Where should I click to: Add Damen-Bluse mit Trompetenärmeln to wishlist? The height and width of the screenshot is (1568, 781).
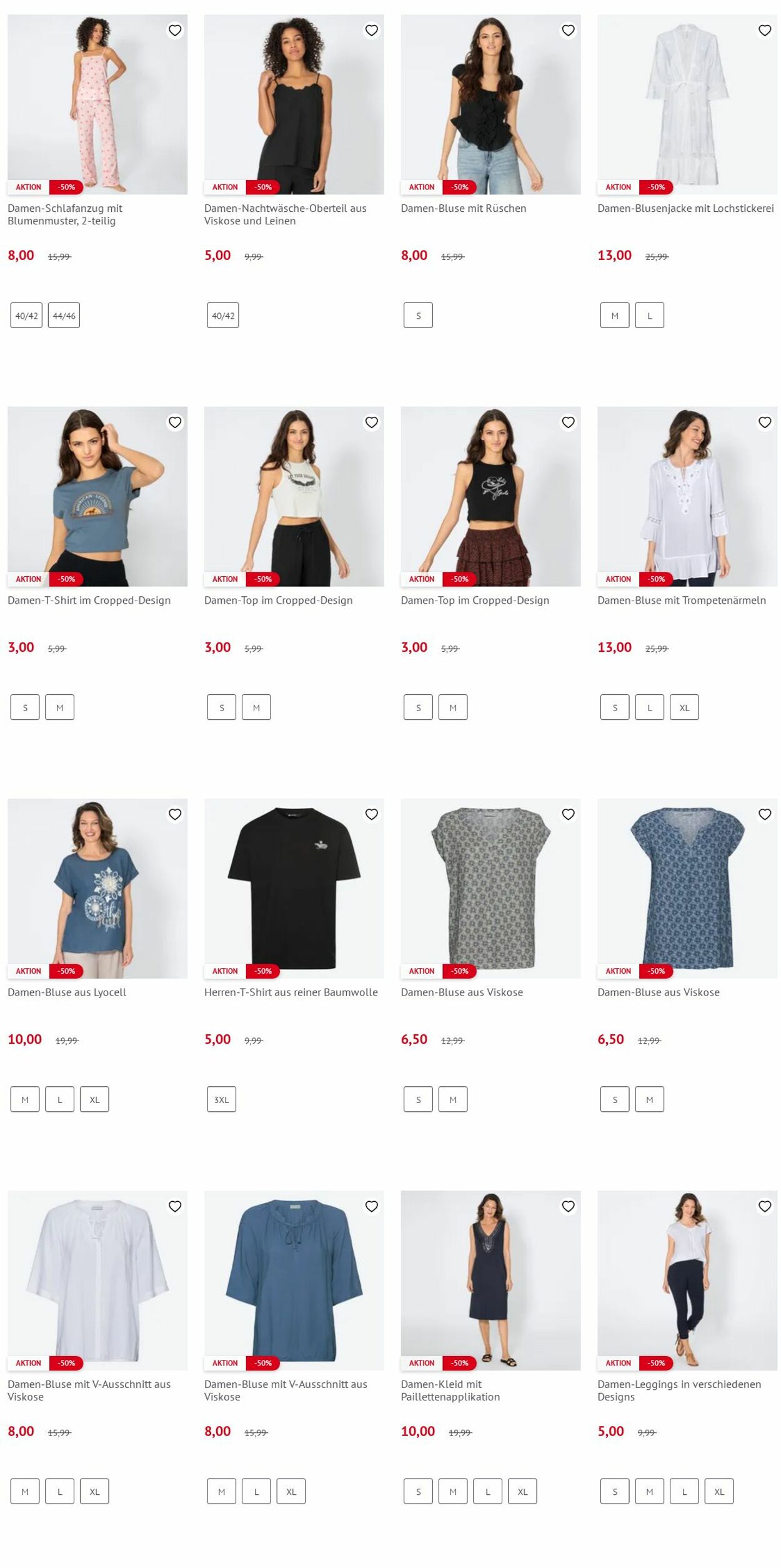tap(765, 422)
